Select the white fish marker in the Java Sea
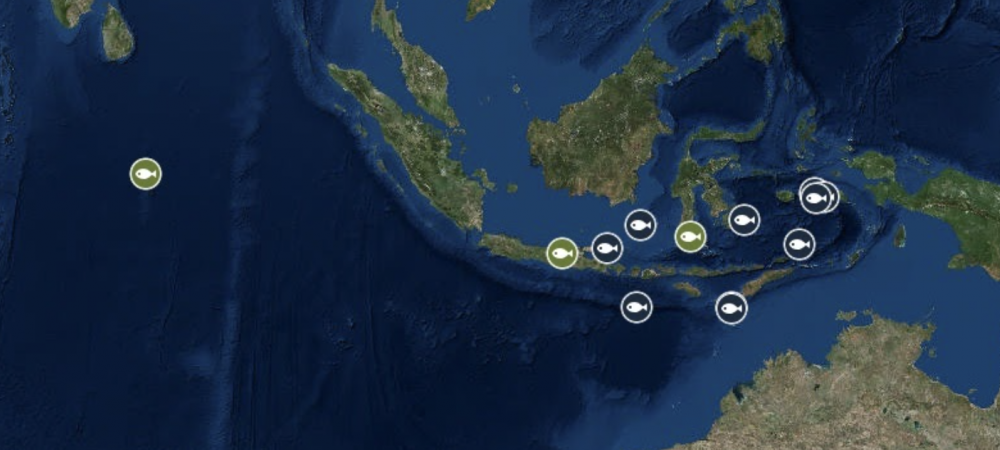The width and height of the screenshot is (1000, 450). tap(640, 225)
